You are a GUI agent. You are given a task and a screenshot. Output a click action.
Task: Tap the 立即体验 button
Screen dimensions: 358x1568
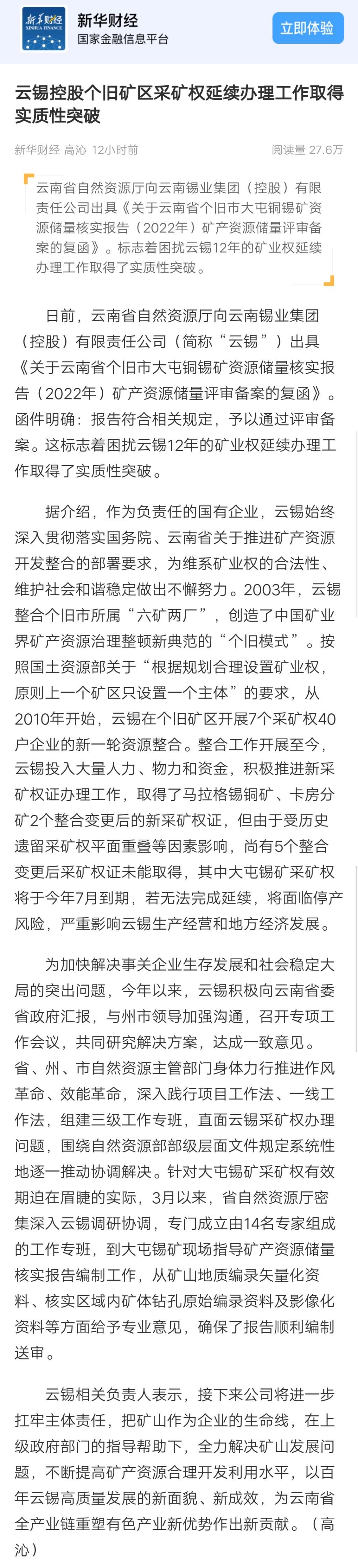[308, 29]
